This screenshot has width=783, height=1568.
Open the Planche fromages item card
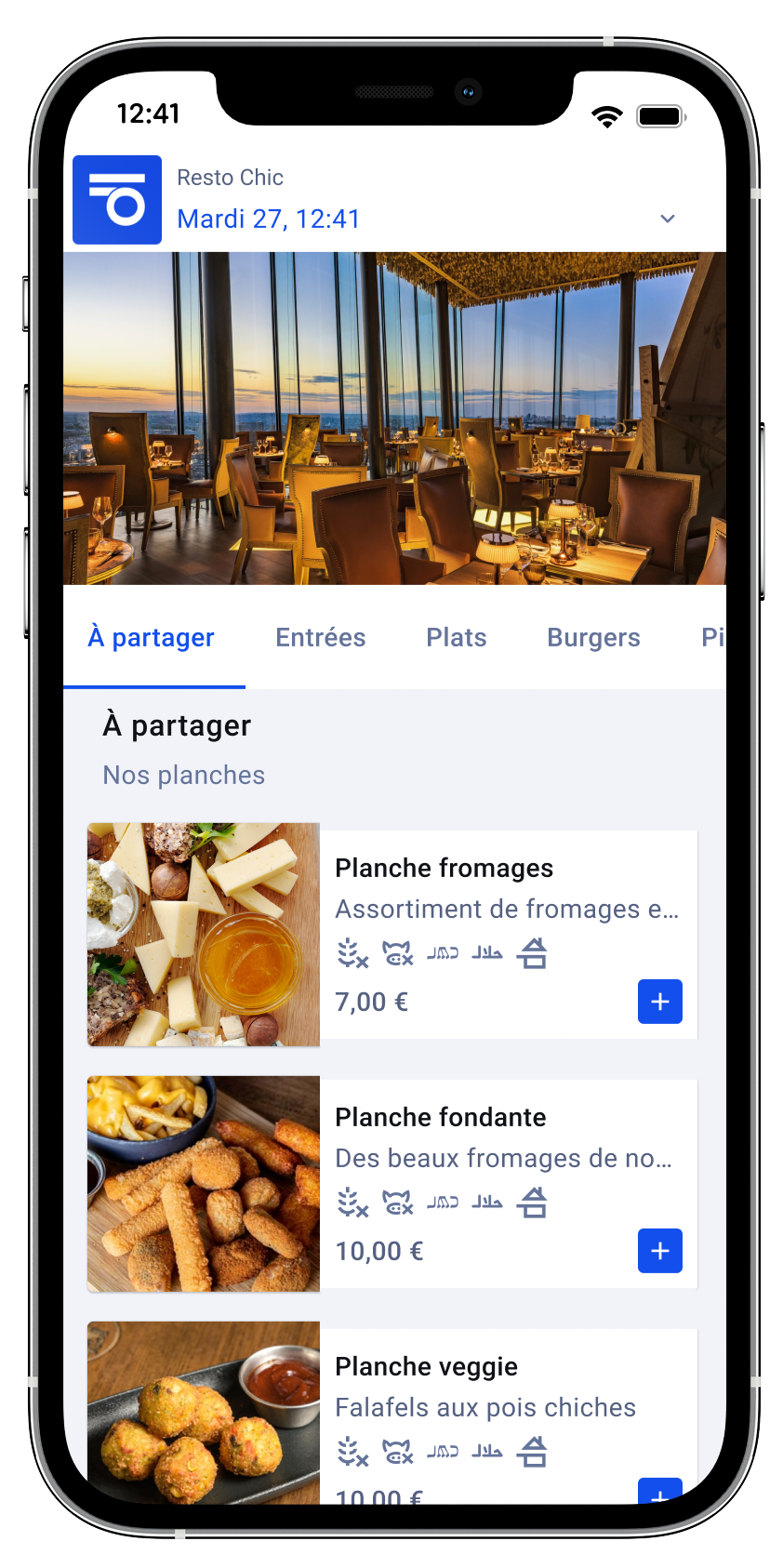[444, 869]
